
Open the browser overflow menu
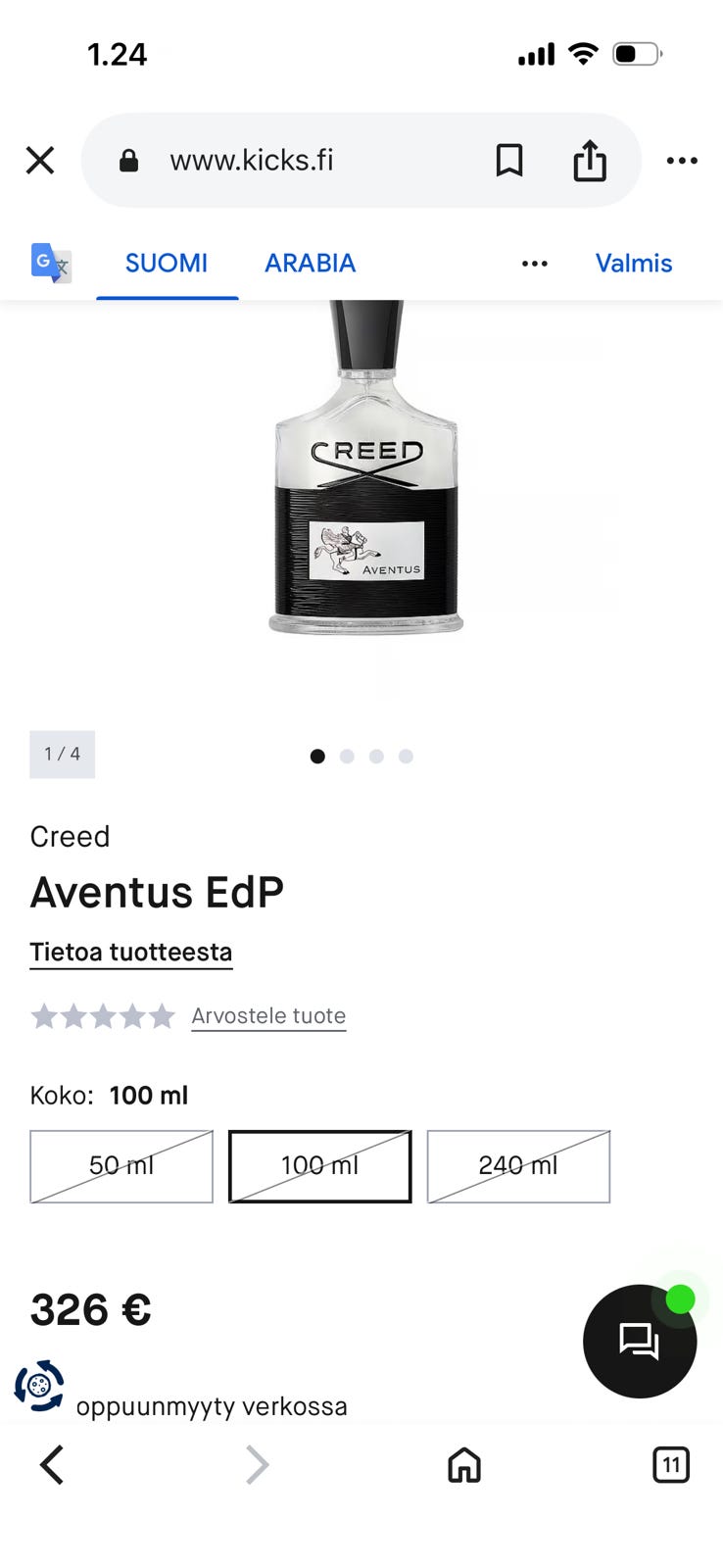682,160
